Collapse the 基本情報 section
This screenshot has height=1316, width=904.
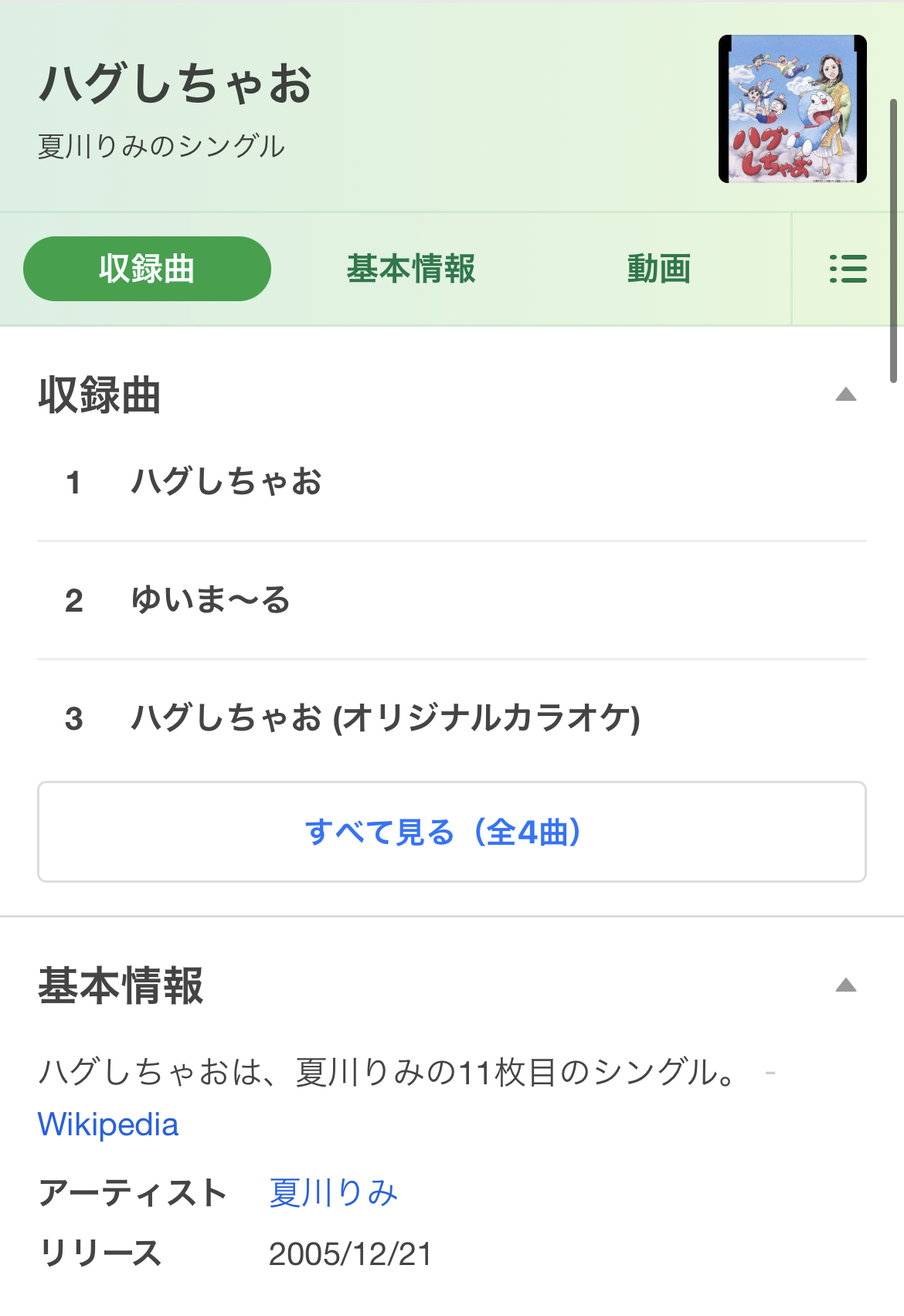(846, 985)
